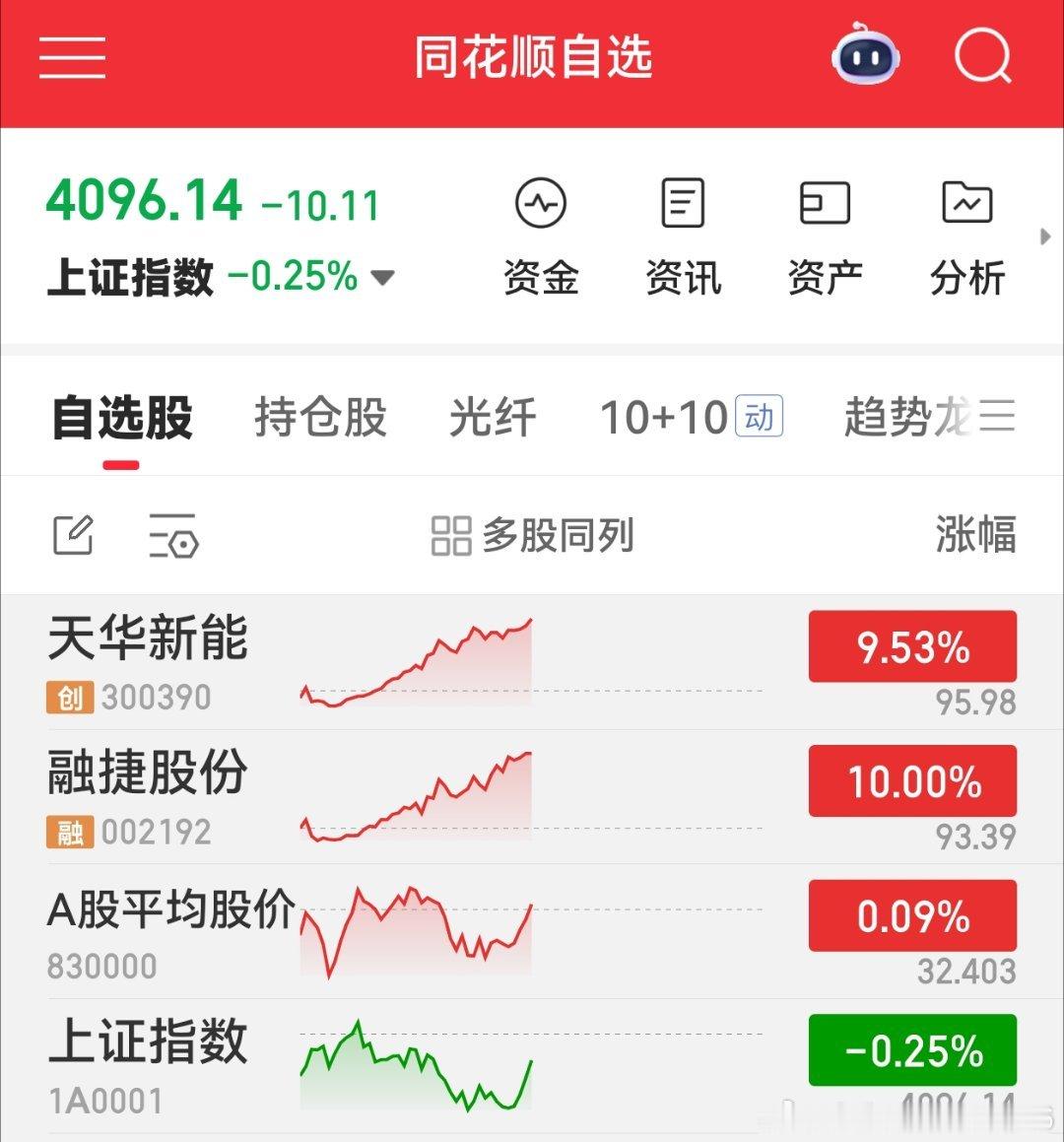1064x1142 pixels.
Task: Open the list display settings icon
Action: tap(173, 535)
